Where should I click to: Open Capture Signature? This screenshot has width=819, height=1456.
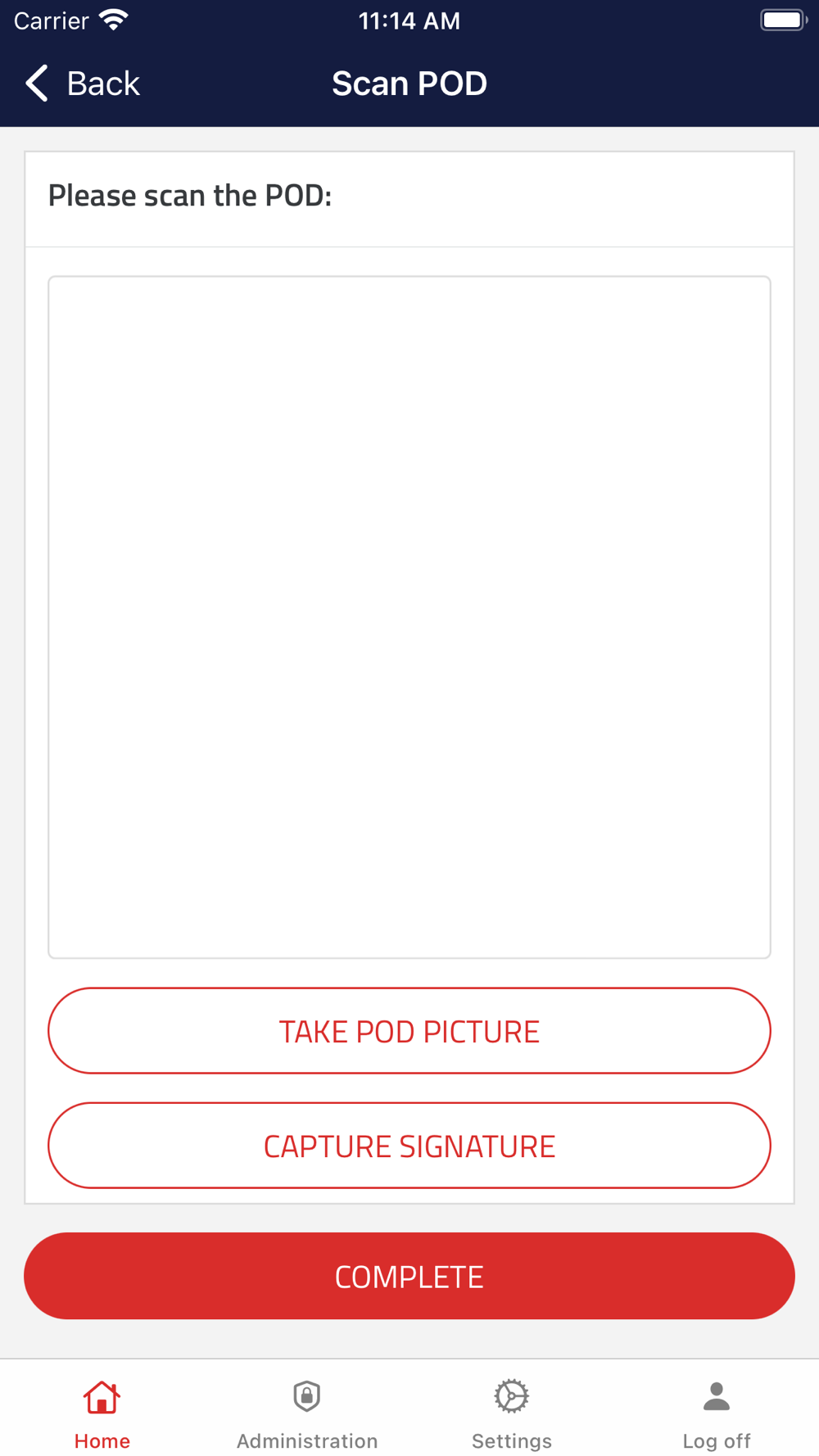click(x=409, y=1146)
